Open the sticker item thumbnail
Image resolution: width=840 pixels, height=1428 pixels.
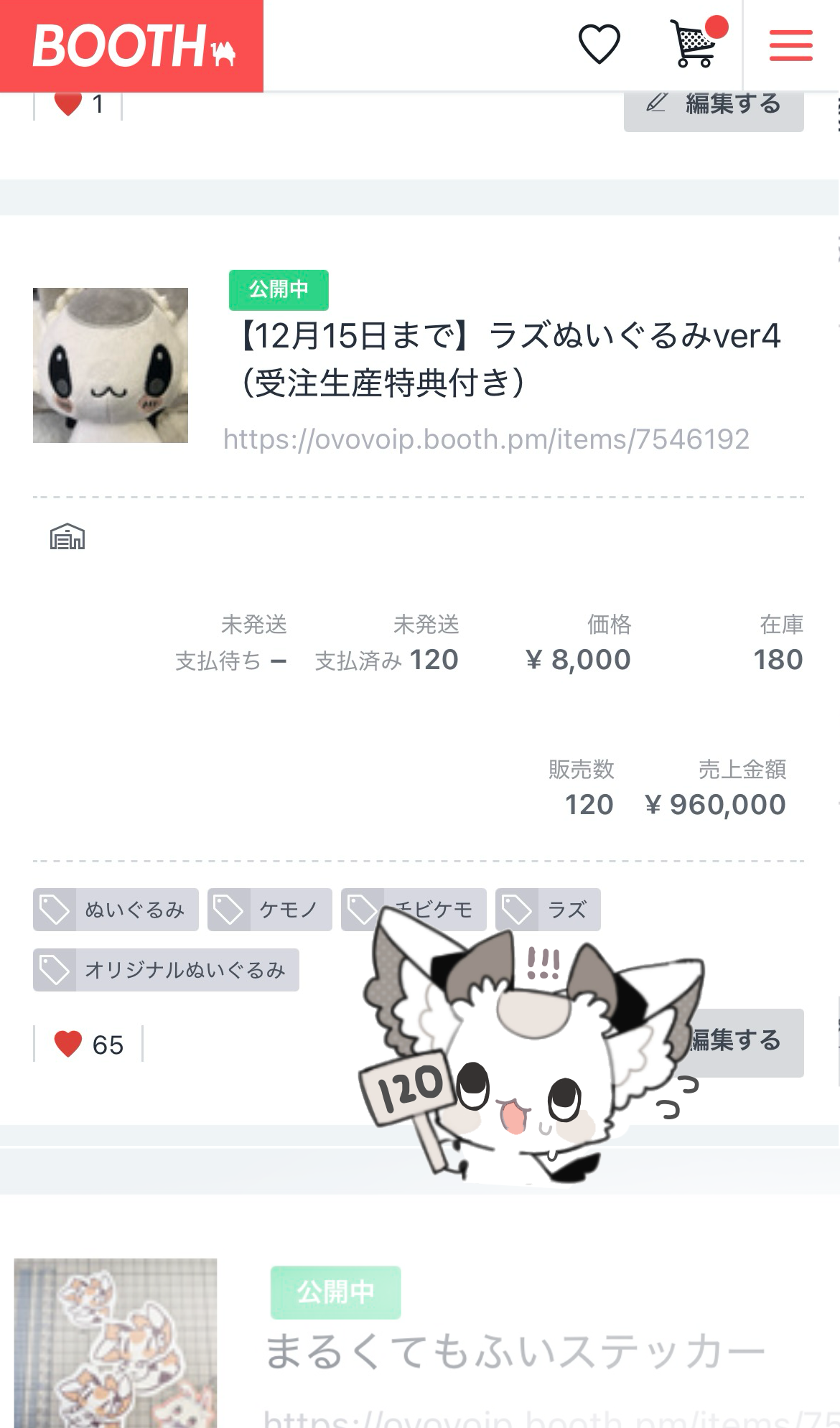[116, 1341]
